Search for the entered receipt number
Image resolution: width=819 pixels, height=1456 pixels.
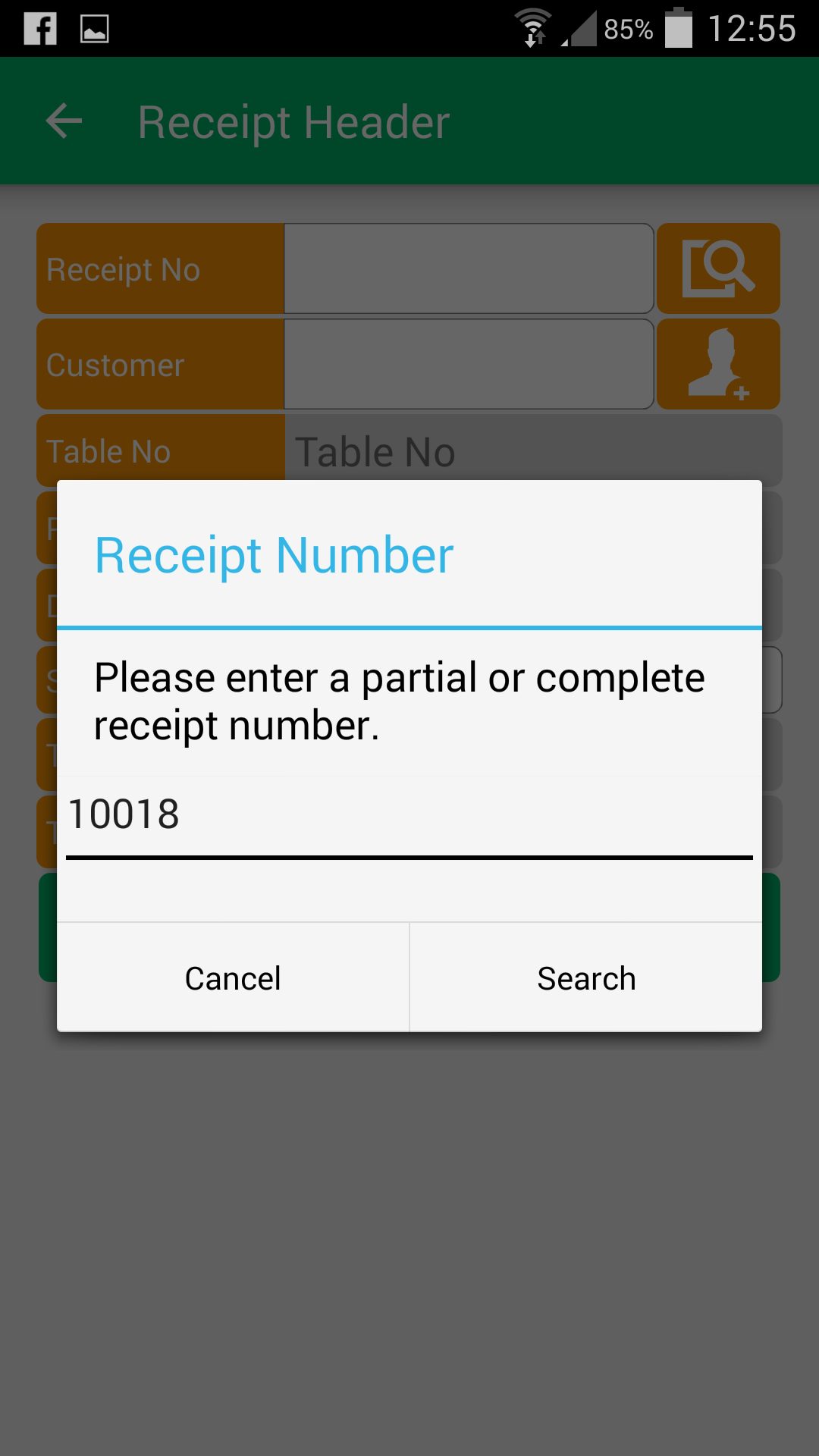click(x=586, y=977)
